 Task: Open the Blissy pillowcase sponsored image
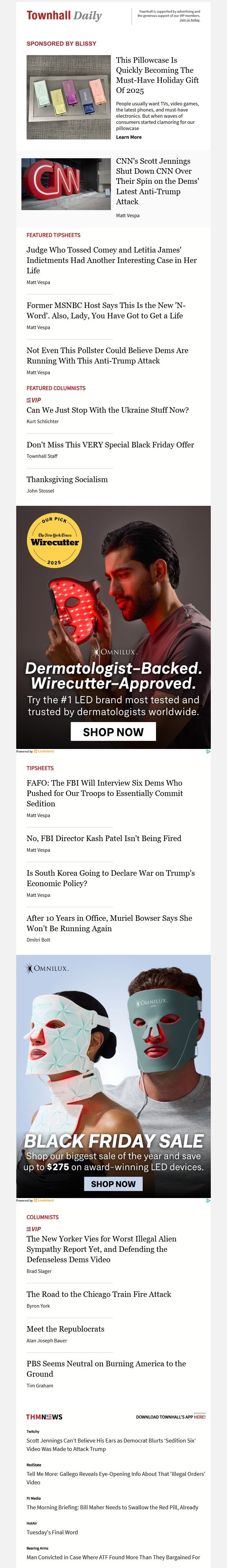[68, 97]
